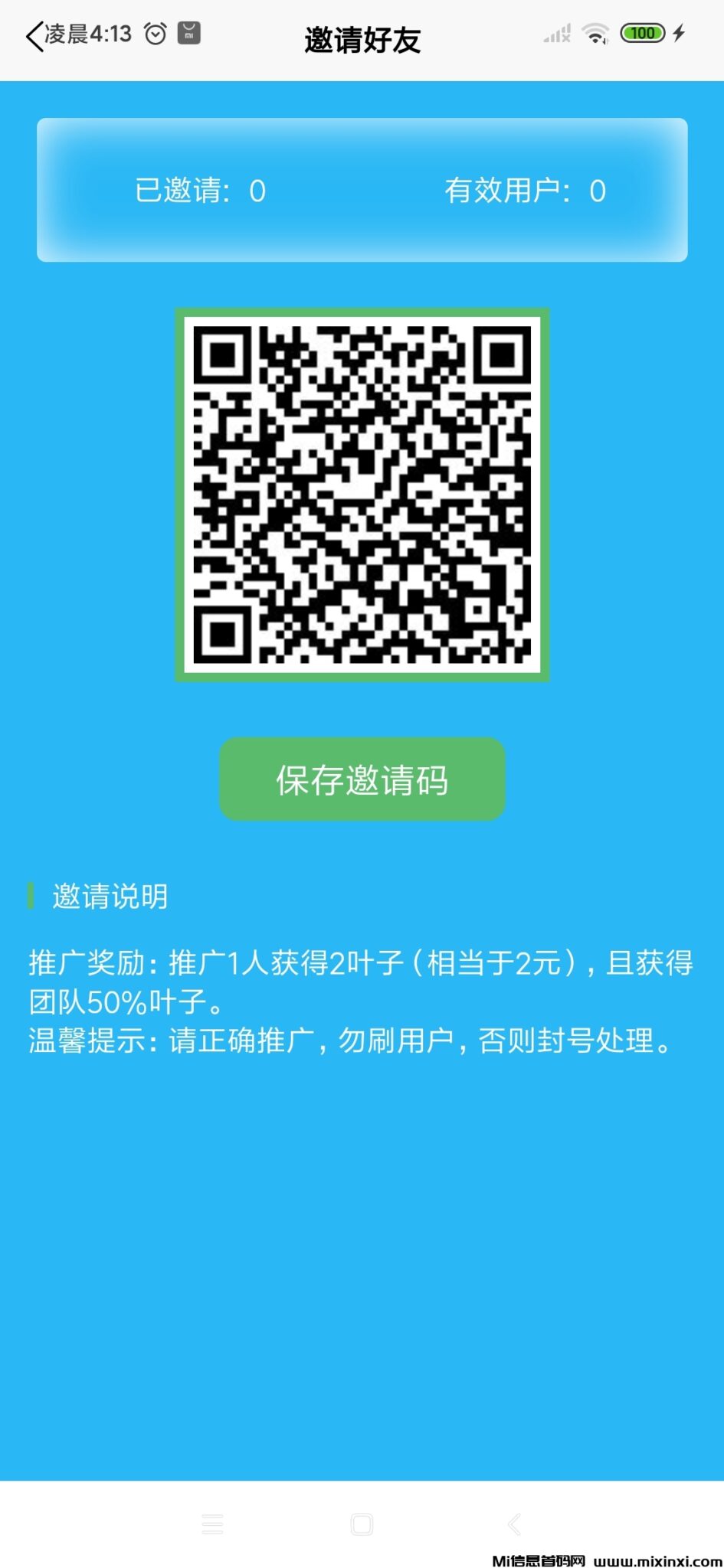The width and height of the screenshot is (724, 1568).
Task: Tap the 100 battery level indicator
Action: (643, 34)
